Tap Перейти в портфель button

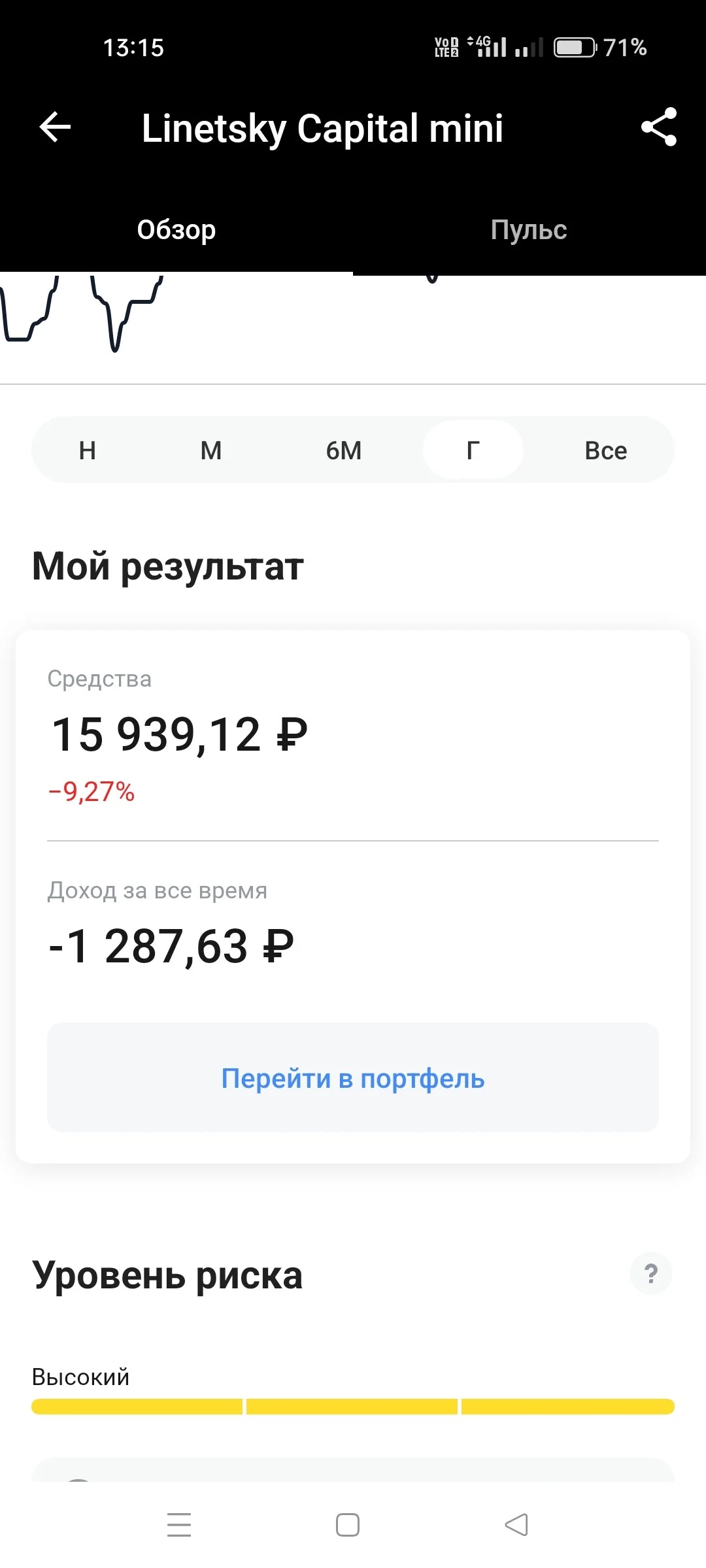pyautogui.click(x=353, y=1077)
